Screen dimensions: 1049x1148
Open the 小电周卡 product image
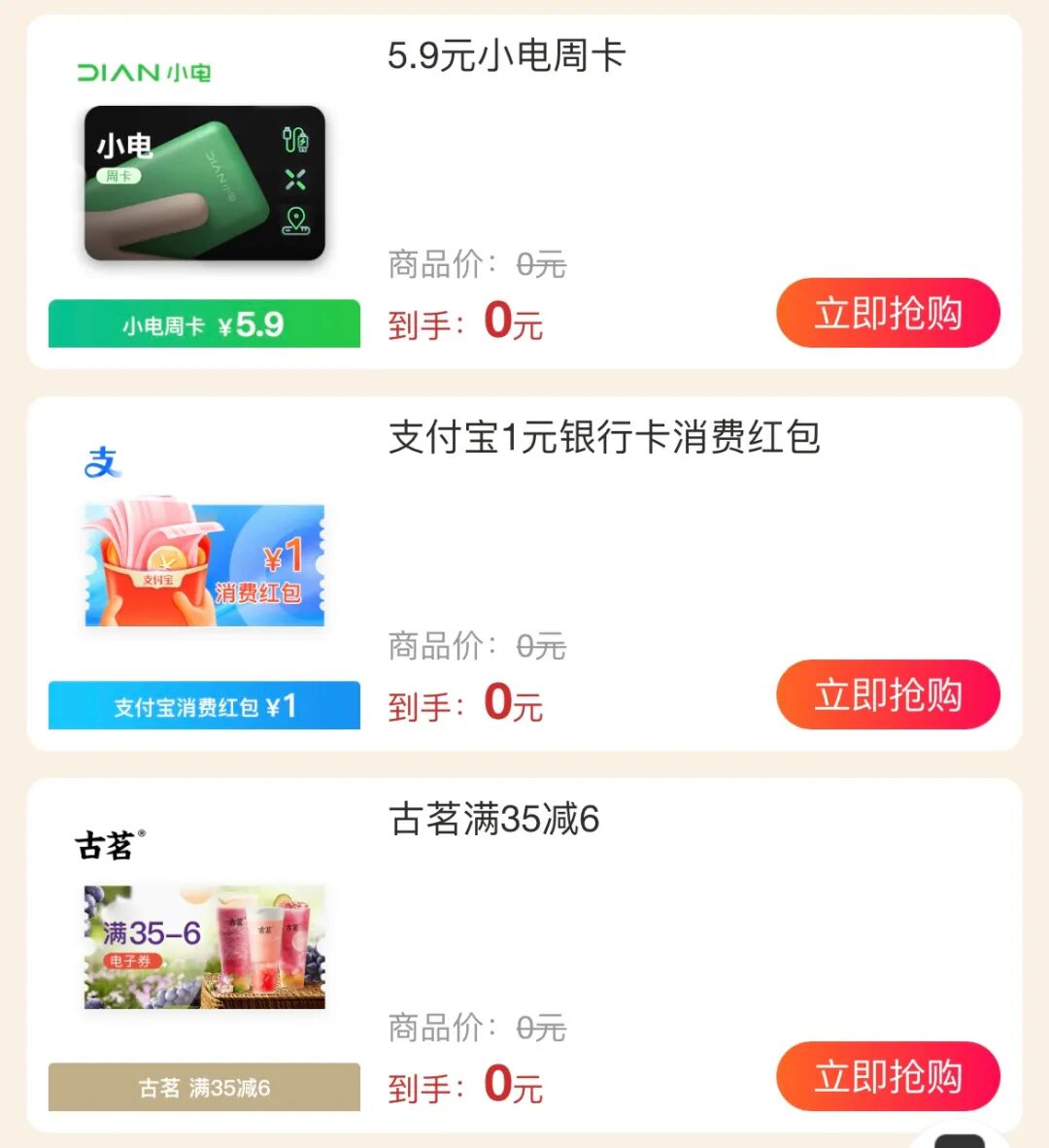click(204, 183)
